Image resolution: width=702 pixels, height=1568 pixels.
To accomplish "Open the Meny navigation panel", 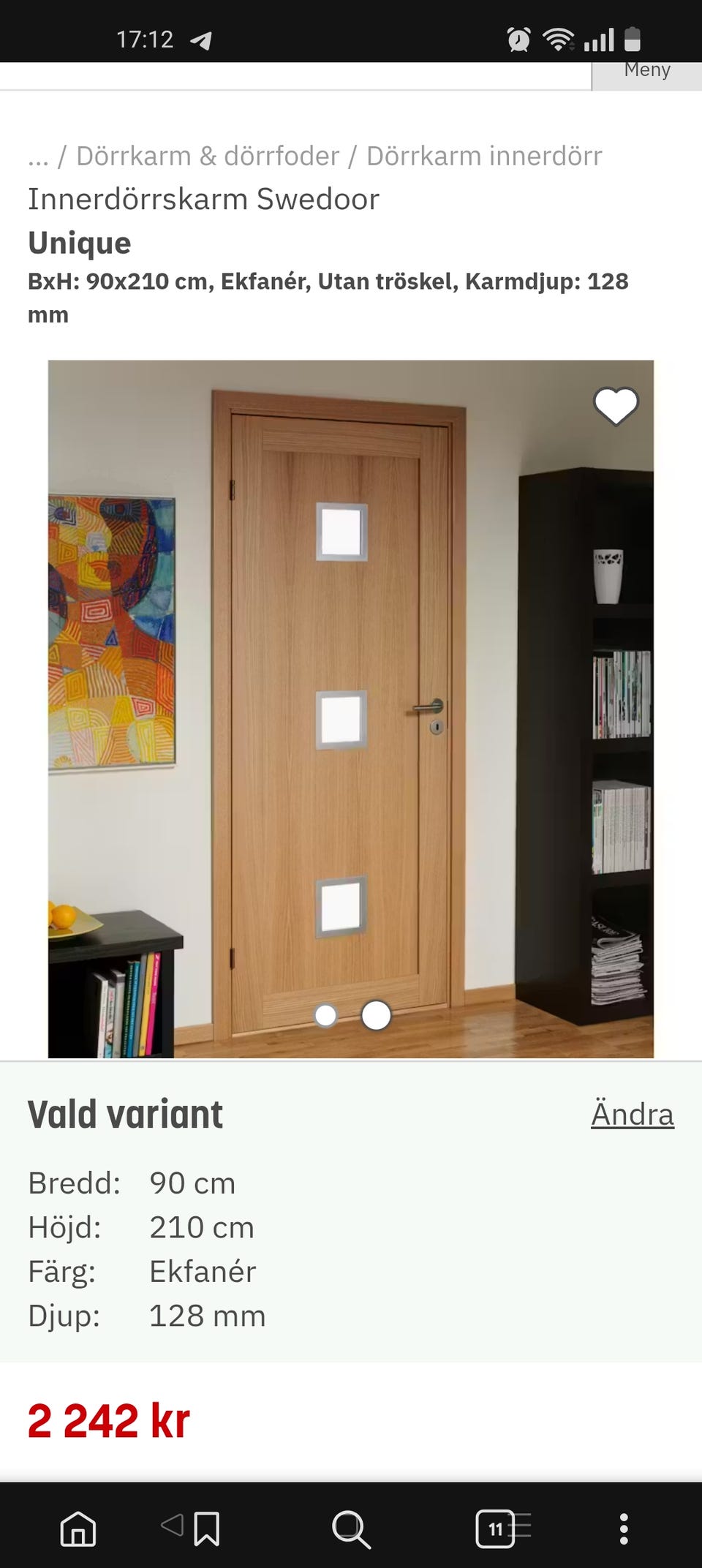I will [x=646, y=69].
